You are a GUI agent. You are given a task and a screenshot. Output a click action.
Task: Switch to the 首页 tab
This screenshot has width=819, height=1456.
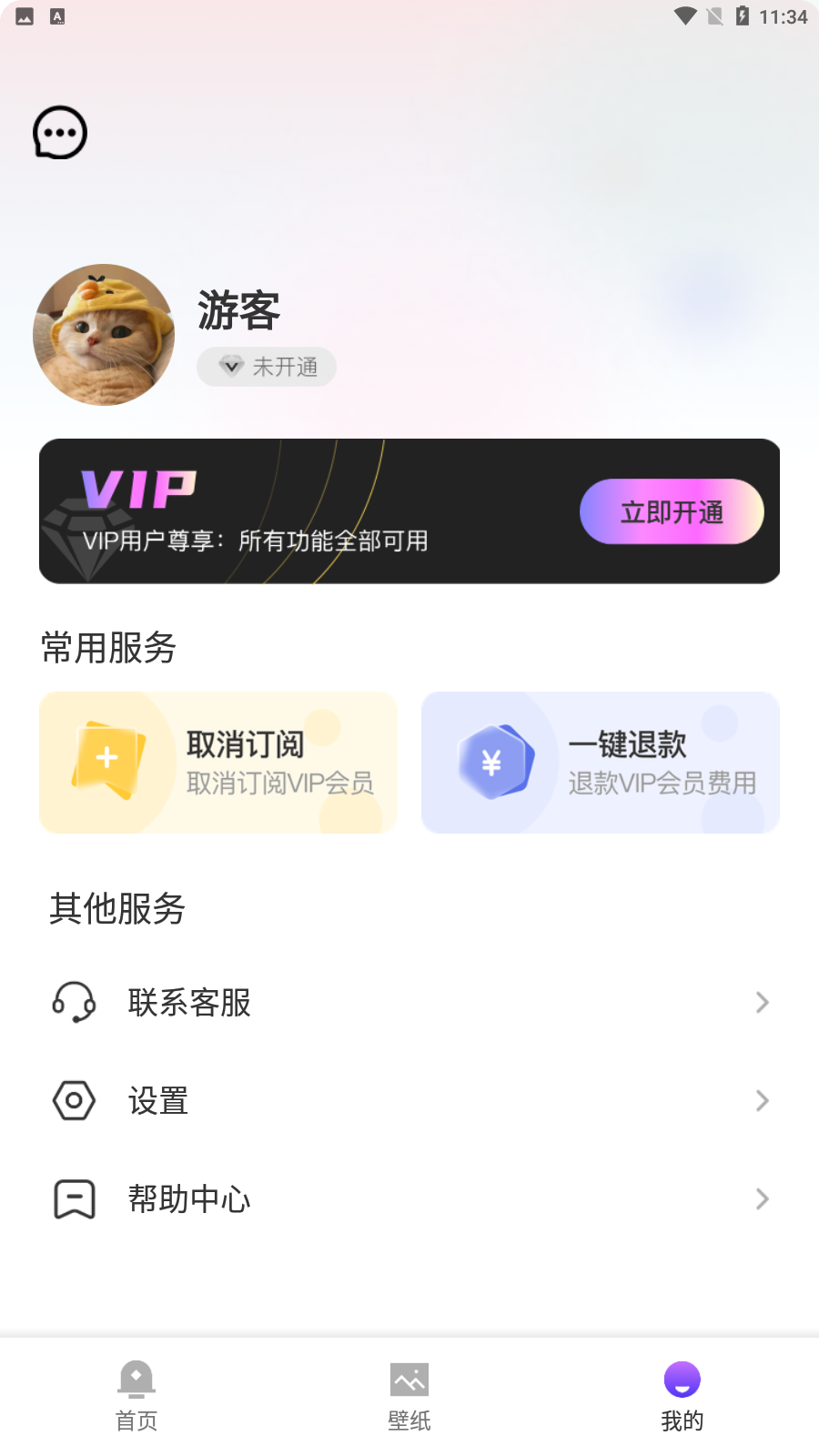click(136, 1397)
